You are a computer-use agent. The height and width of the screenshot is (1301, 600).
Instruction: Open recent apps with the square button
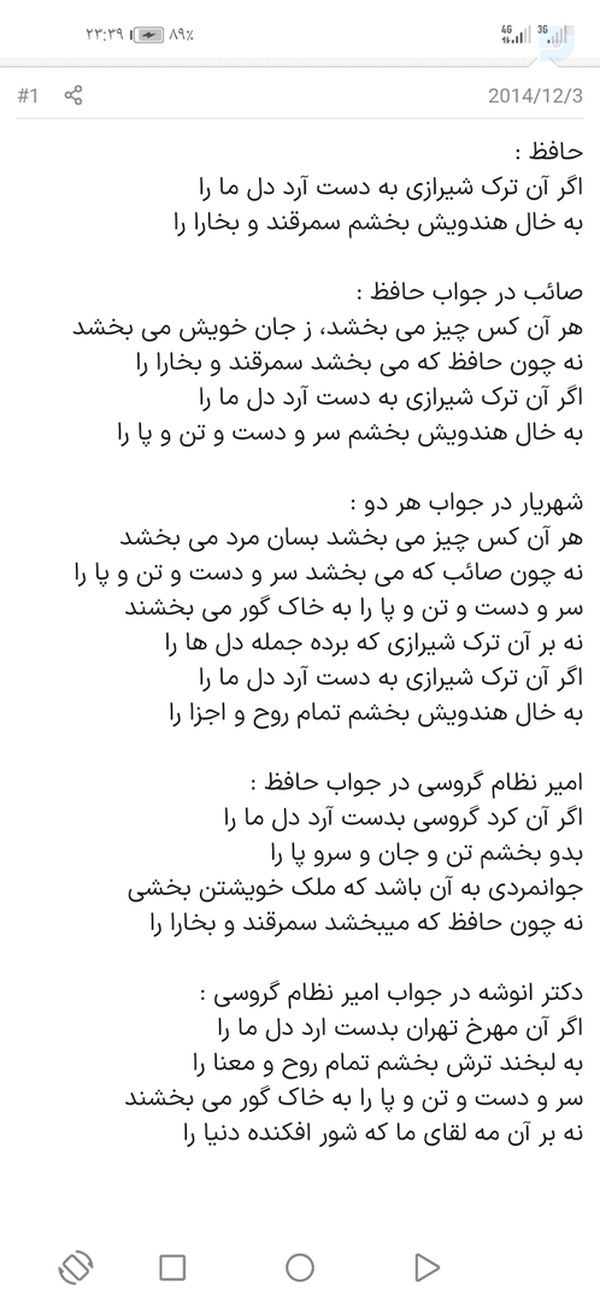[172, 1268]
